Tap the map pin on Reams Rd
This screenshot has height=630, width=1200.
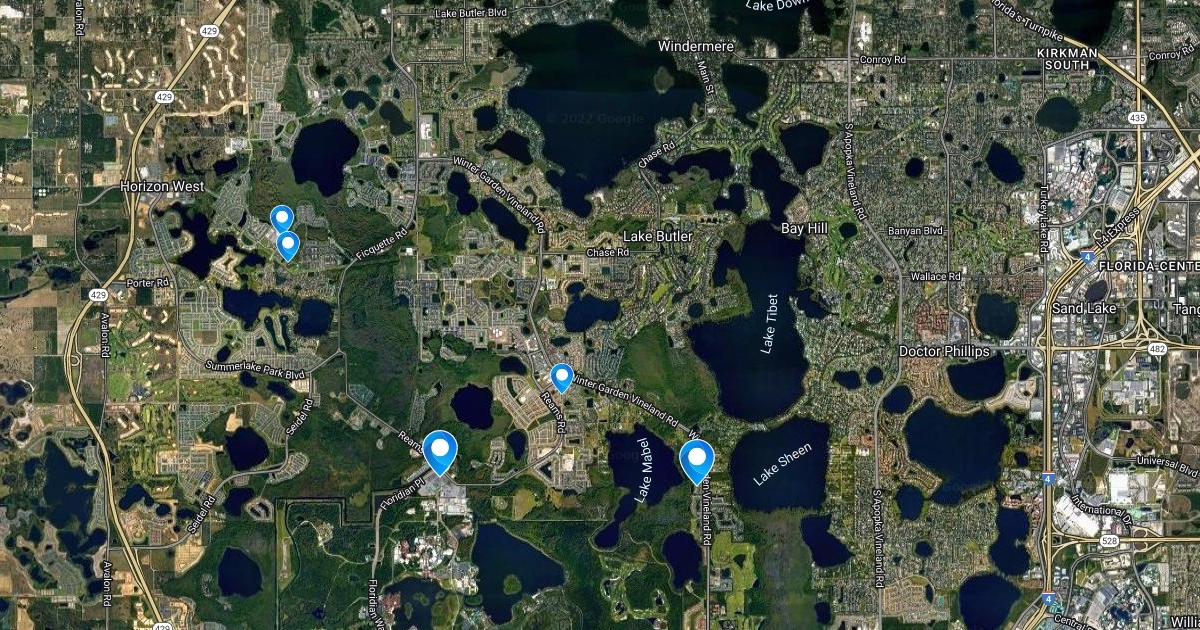562,376
